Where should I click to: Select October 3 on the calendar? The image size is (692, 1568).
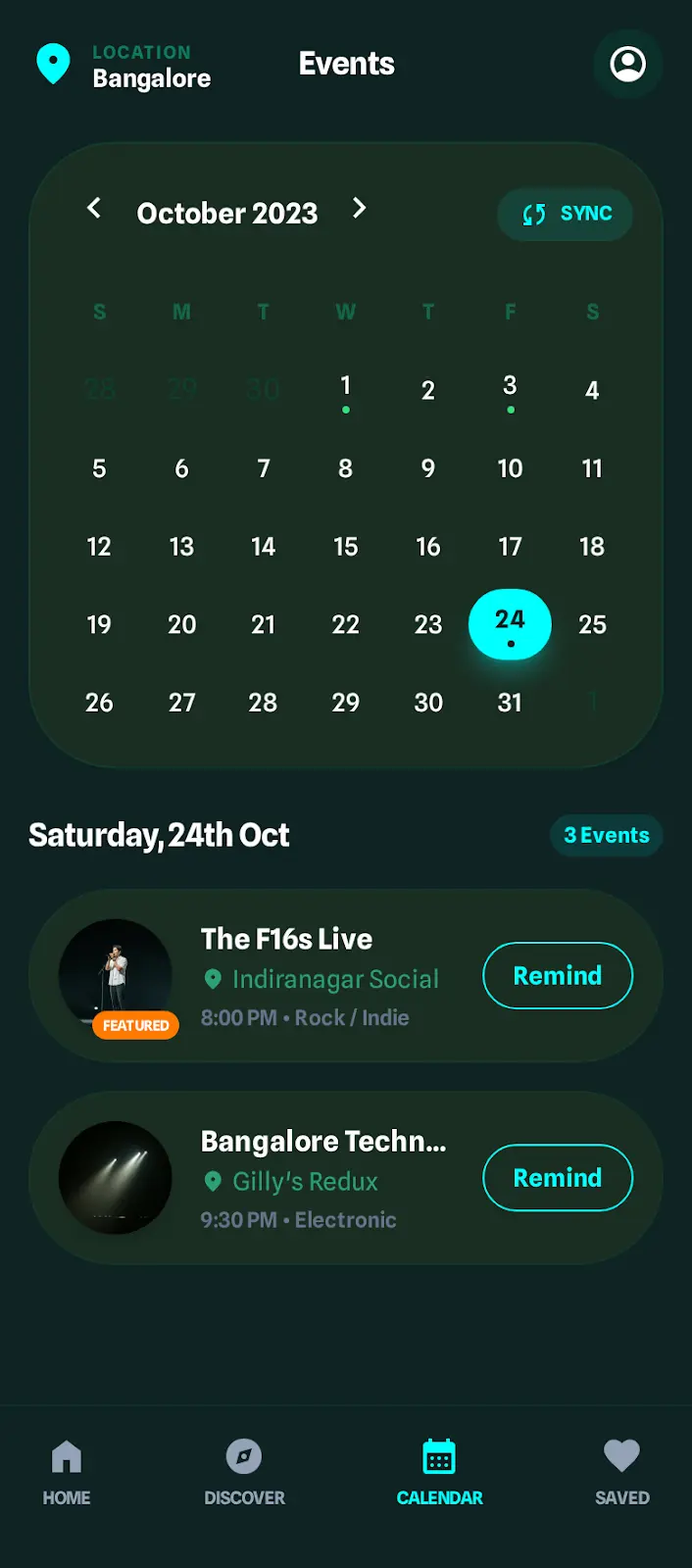point(510,389)
